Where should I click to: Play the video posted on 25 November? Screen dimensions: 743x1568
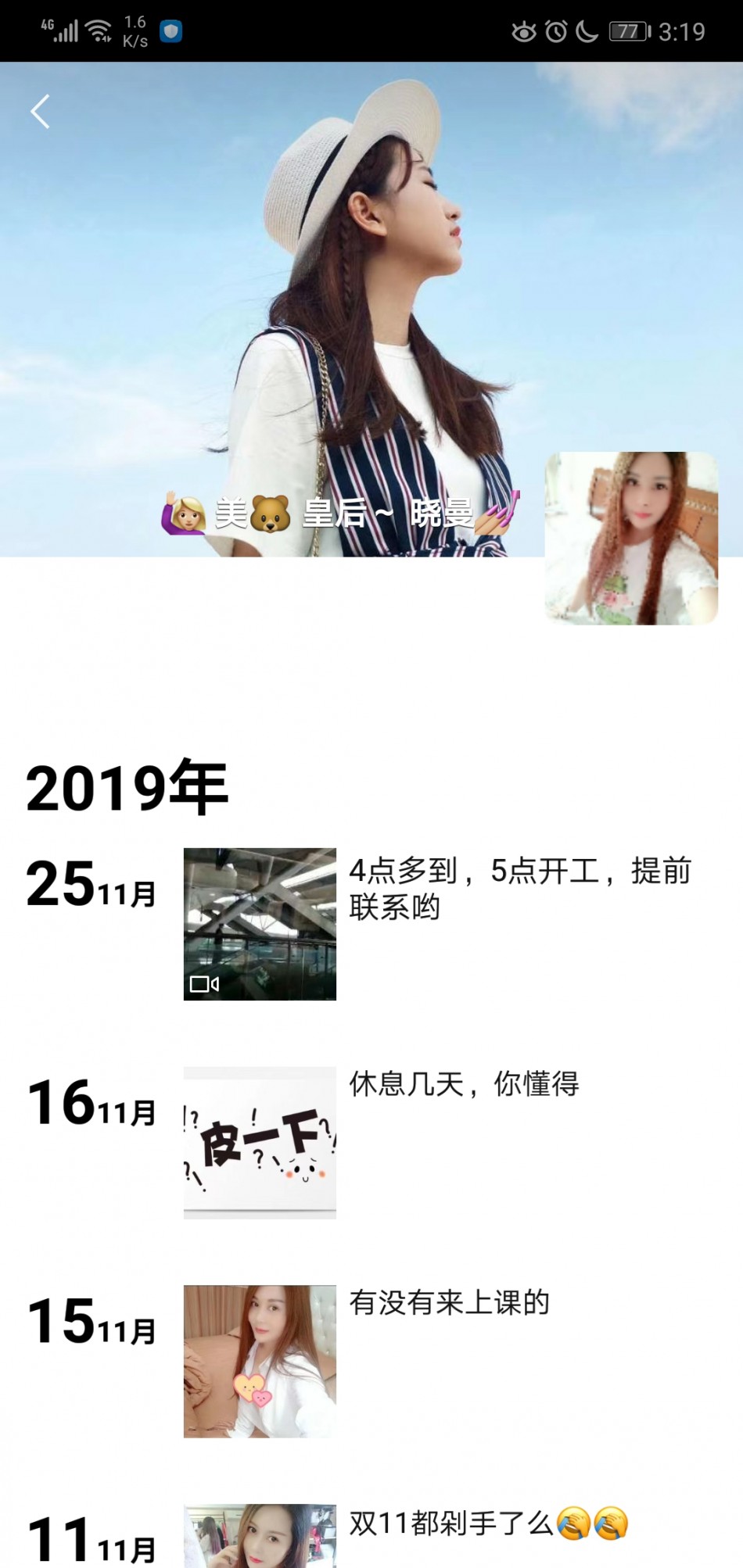tap(260, 924)
